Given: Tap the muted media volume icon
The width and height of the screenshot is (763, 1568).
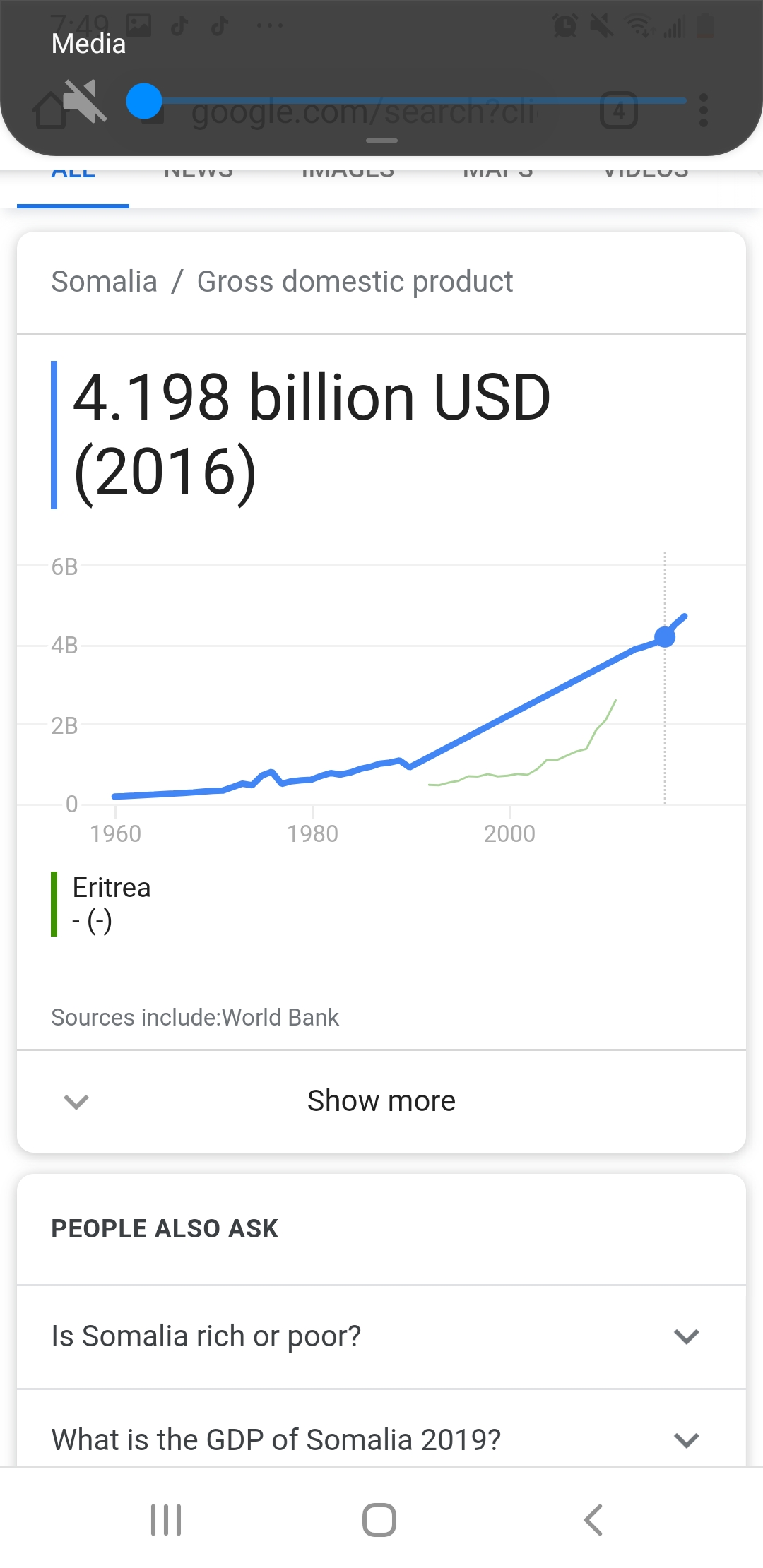Looking at the screenshot, I should [85, 100].
